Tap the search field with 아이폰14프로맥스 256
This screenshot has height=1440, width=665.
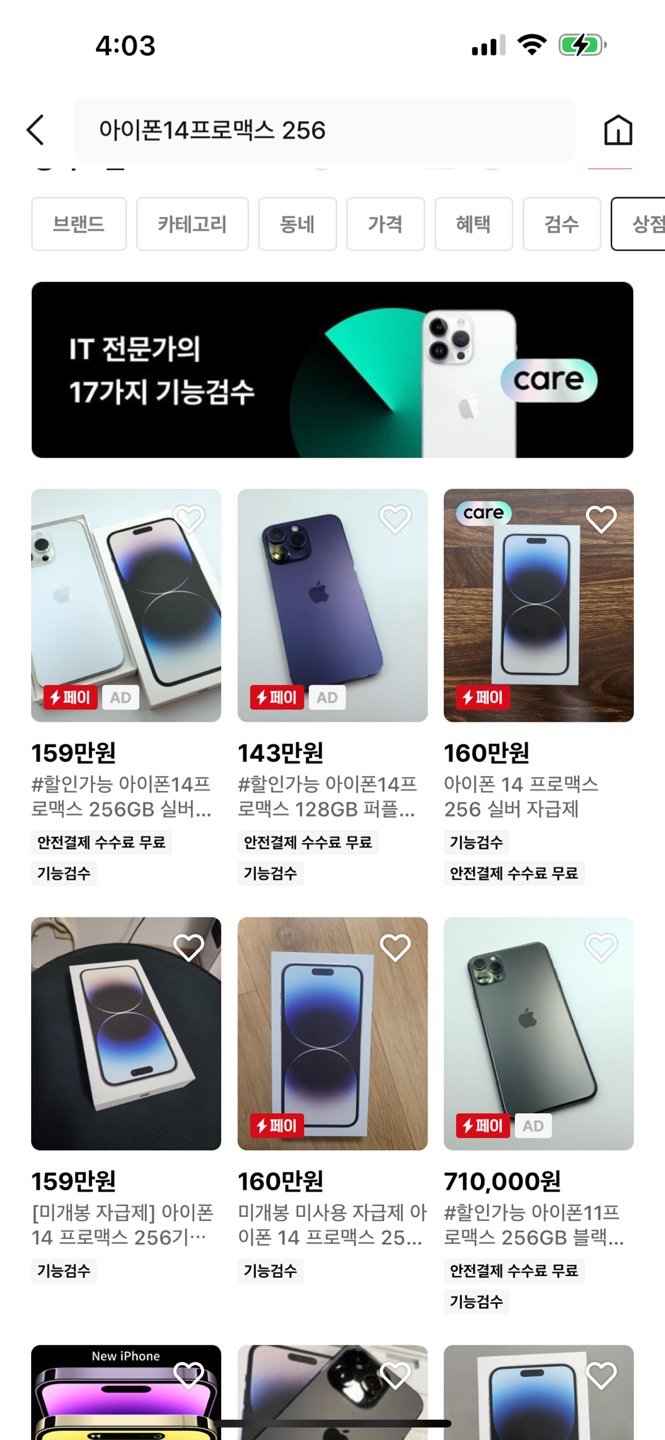click(324, 130)
